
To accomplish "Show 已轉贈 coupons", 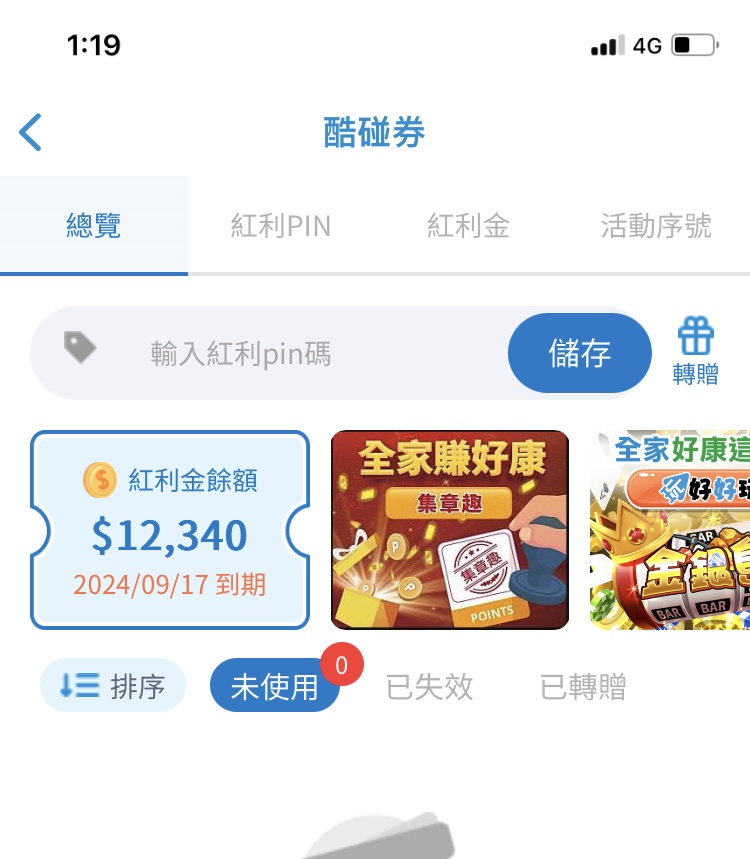I will 583,687.
